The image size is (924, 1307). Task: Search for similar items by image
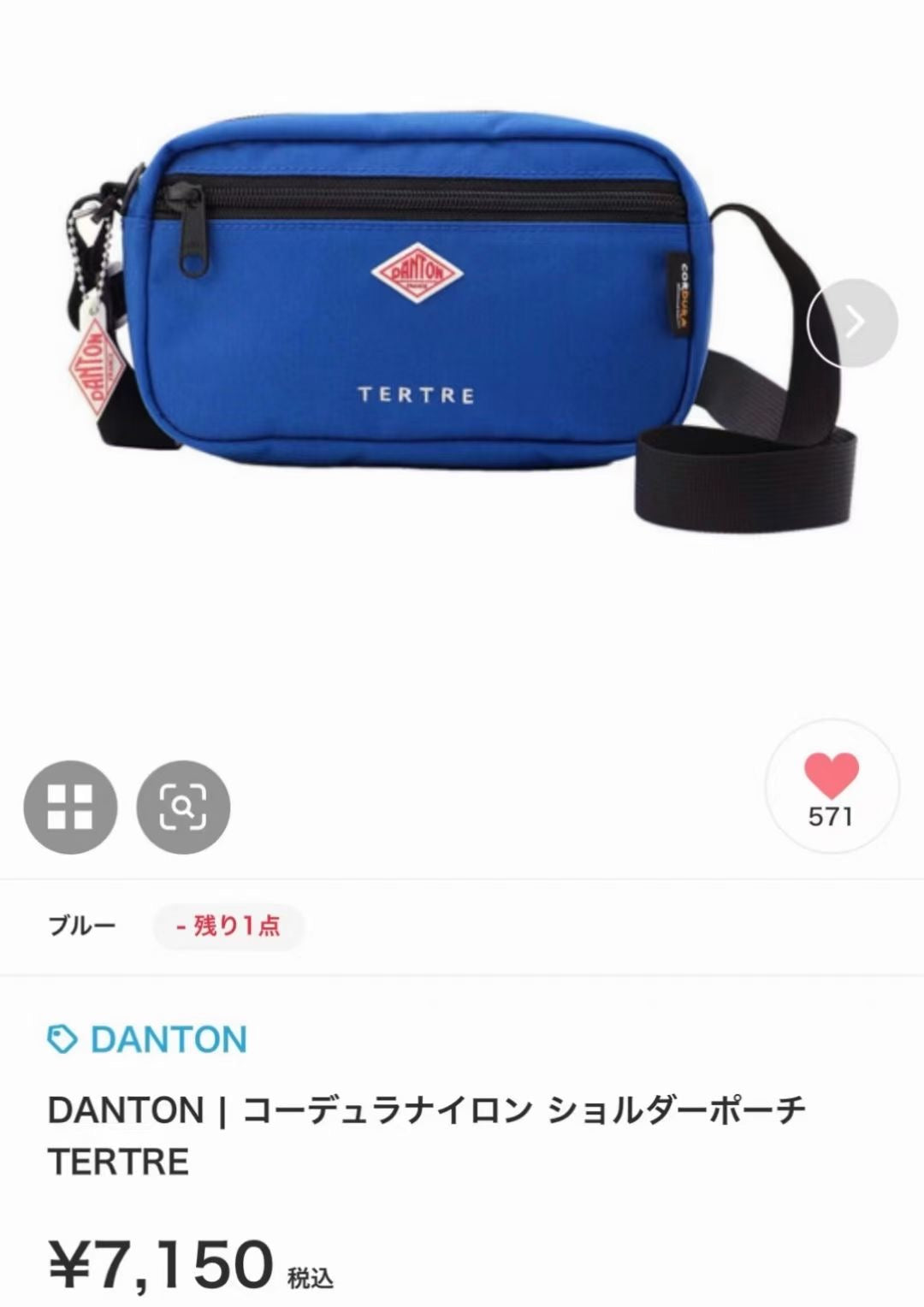click(x=183, y=807)
